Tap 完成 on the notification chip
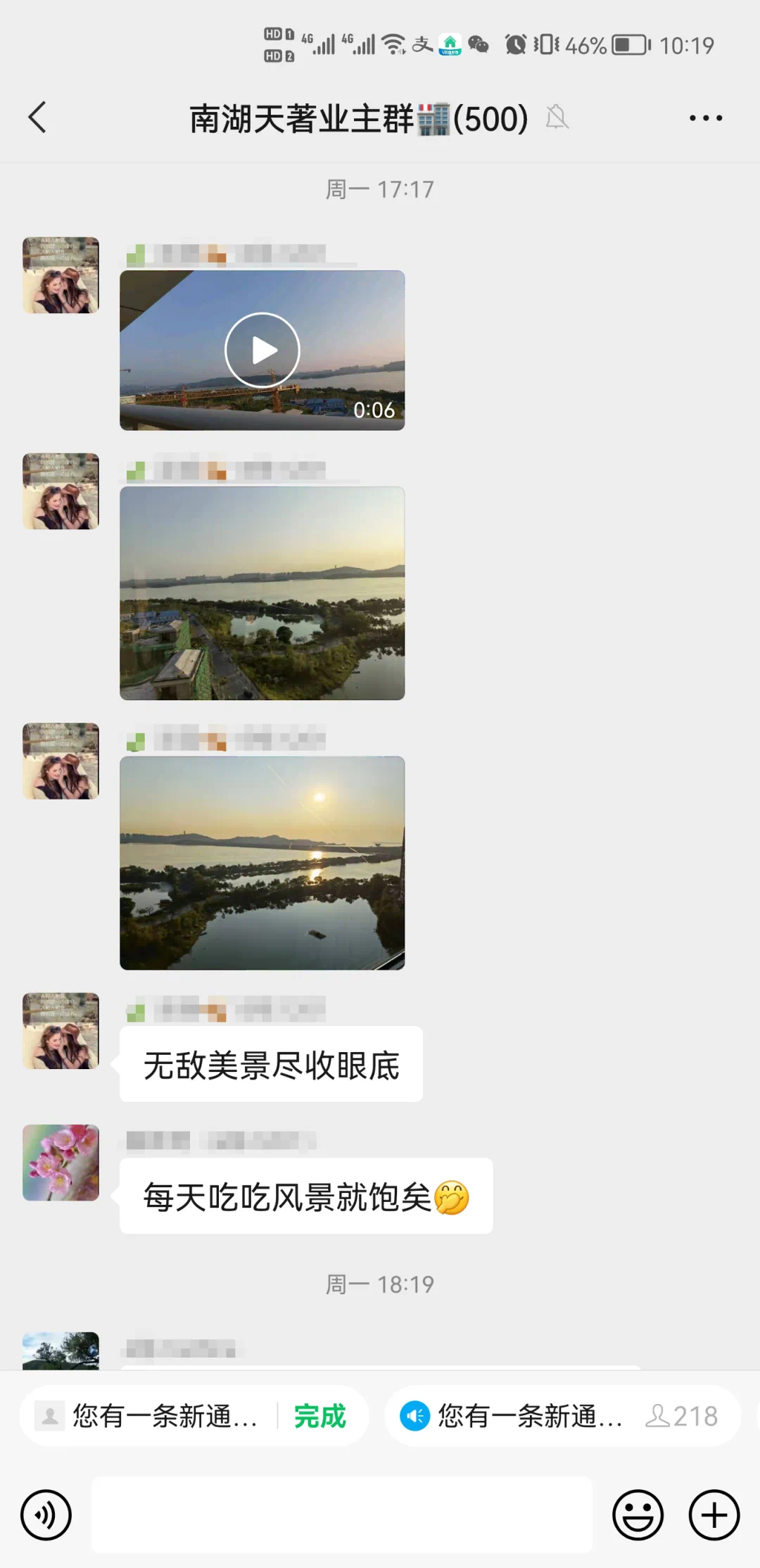The height and width of the screenshot is (1568, 760). (x=320, y=1416)
